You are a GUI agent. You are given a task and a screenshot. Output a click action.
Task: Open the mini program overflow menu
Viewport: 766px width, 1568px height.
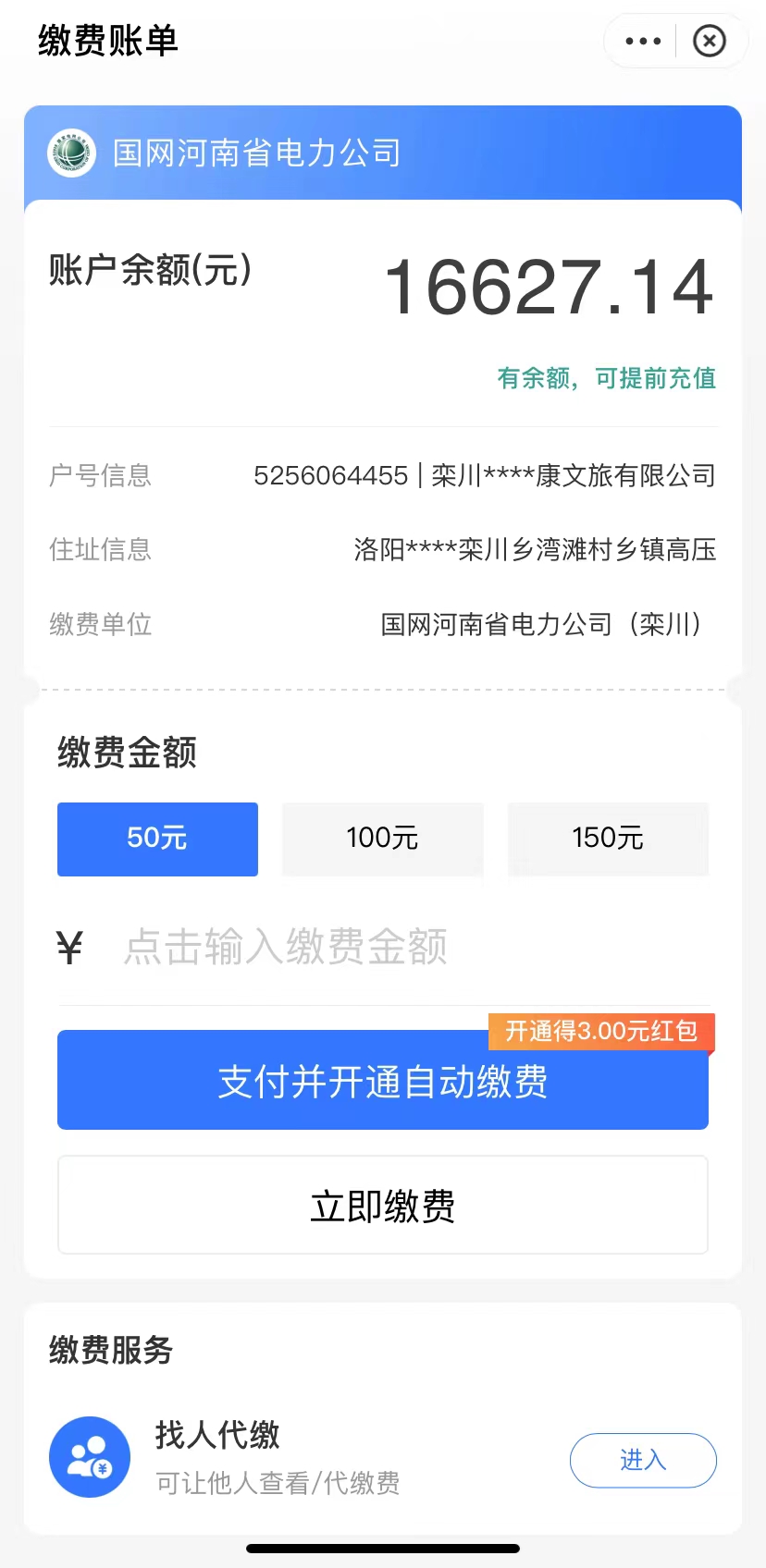tap(643, 42)
